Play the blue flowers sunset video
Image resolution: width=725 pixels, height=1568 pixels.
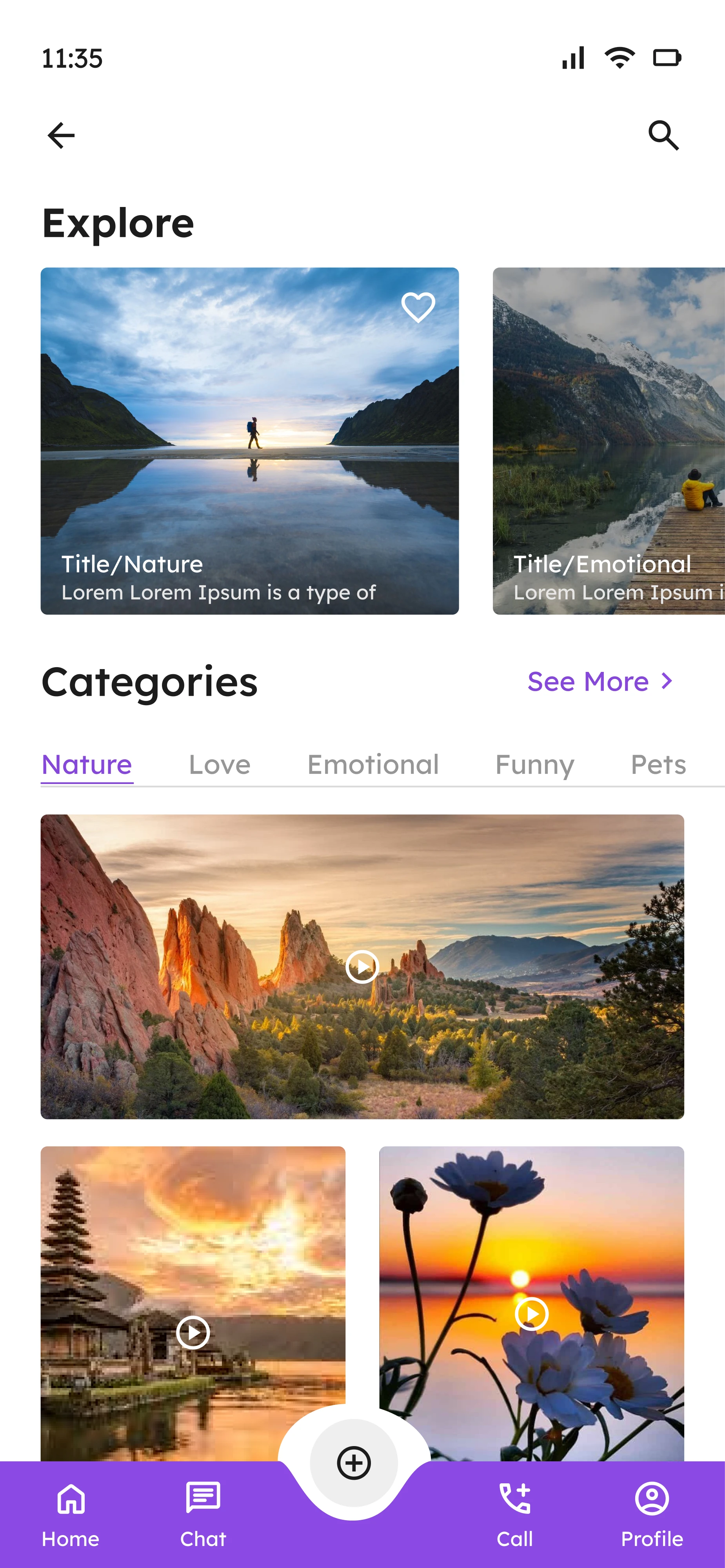(531, 1314)
